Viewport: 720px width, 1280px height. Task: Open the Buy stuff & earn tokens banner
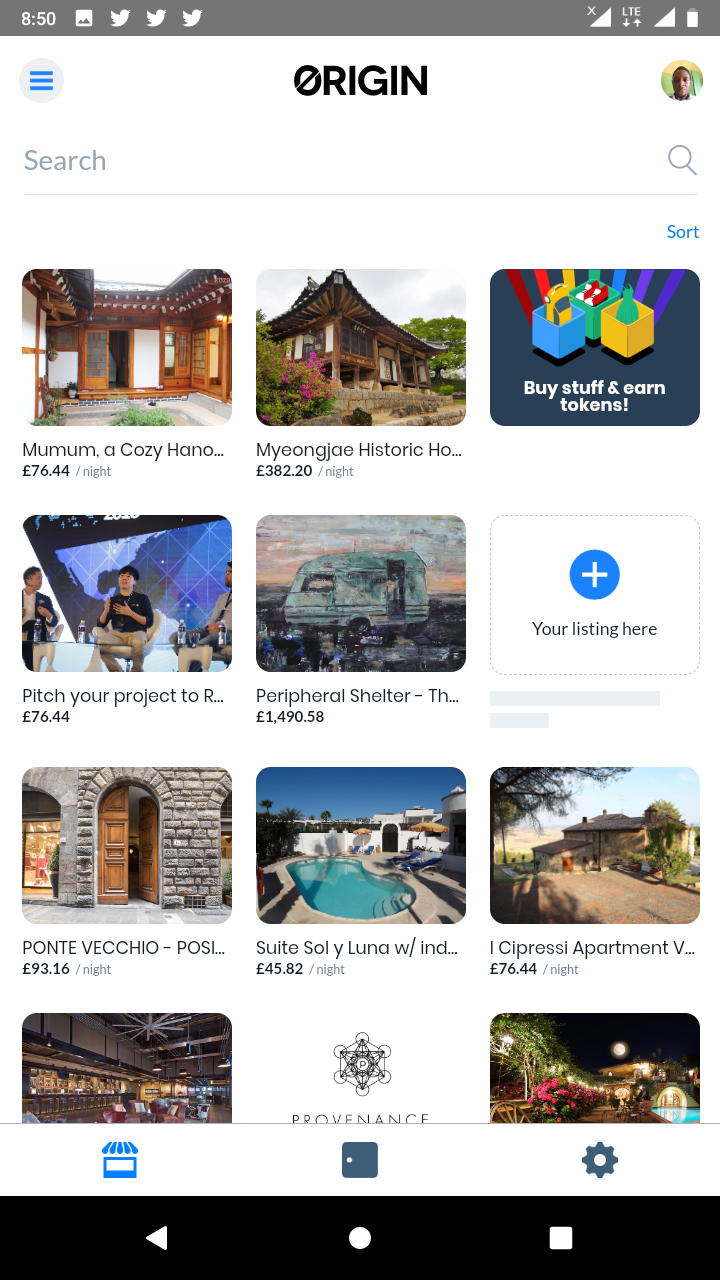pyautogui.click(x=595, y=347)
